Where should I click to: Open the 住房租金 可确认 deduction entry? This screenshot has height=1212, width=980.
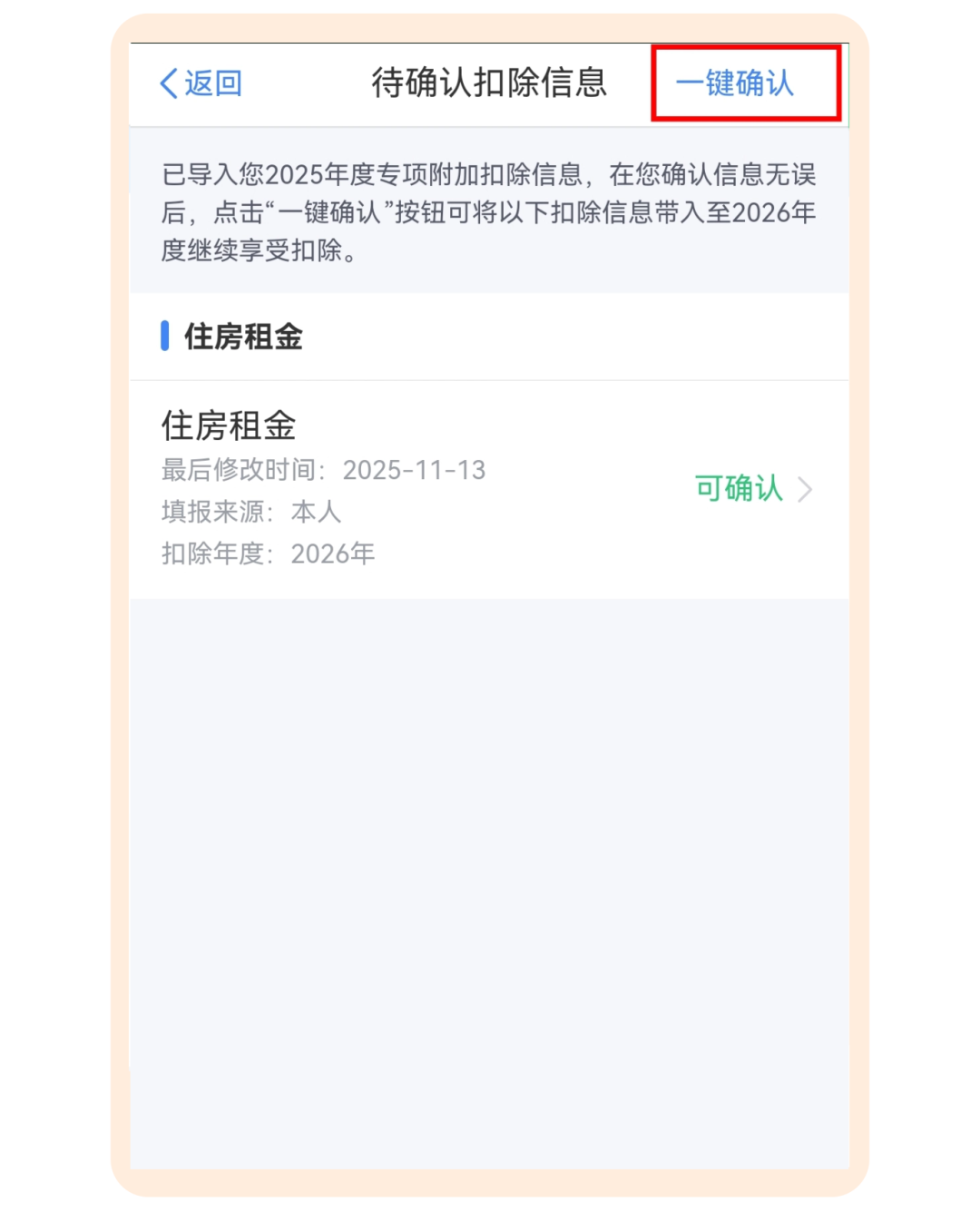[x=751, y=489]
